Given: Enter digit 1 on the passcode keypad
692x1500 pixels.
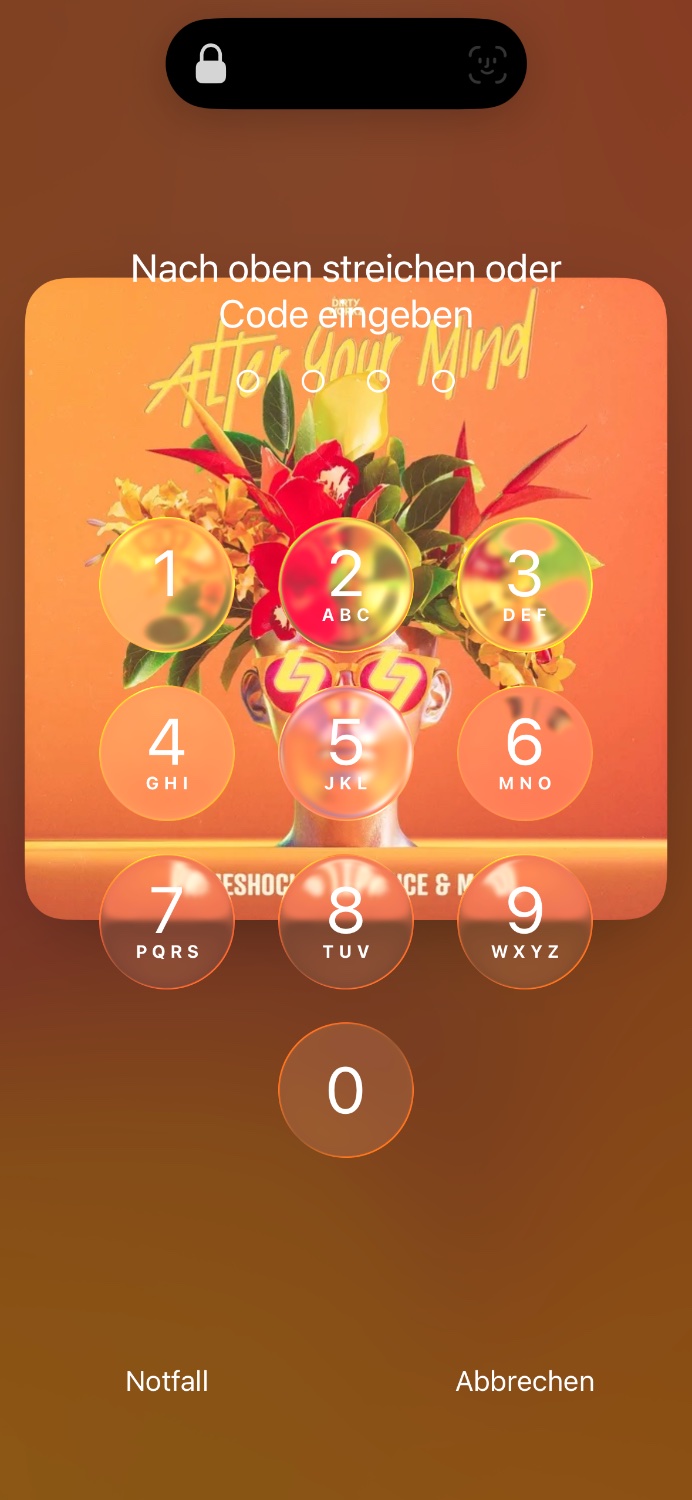Looking at the screenshot, I should pyautogui.click(x=167, y=584).
